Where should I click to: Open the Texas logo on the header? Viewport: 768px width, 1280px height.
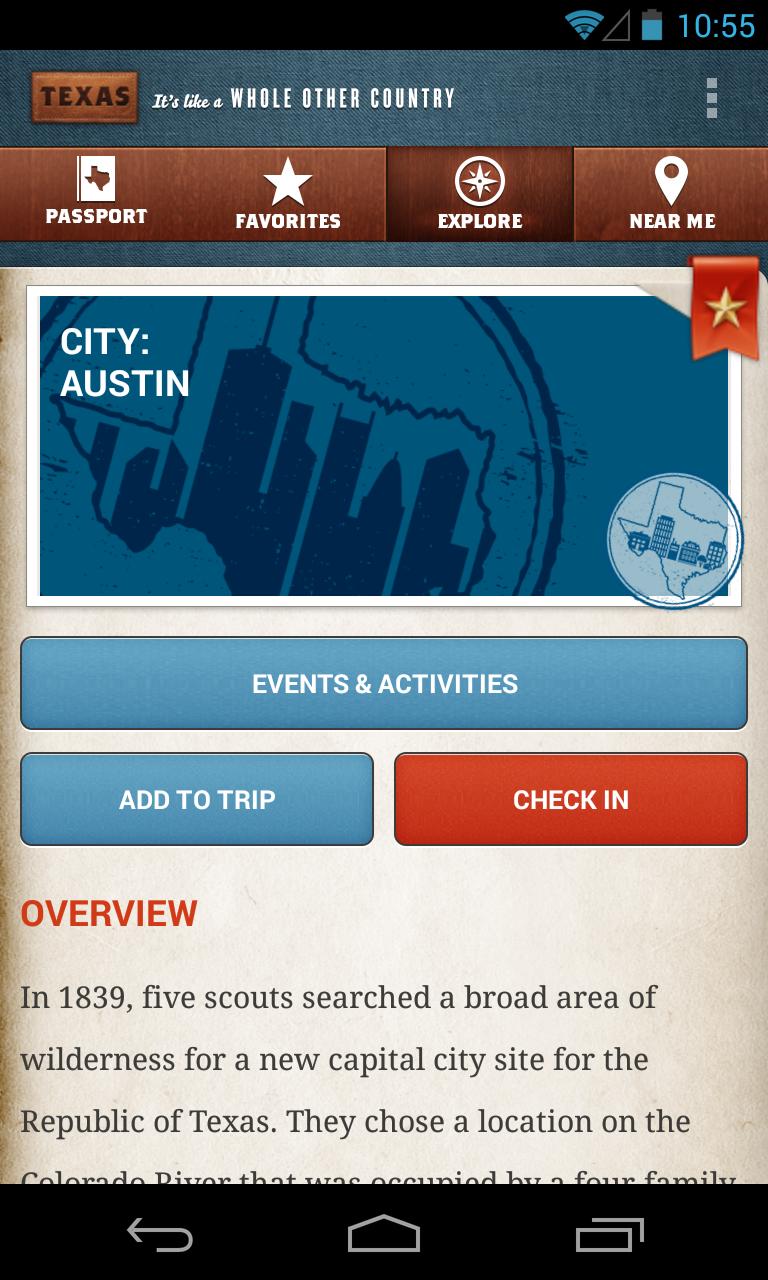pos(83,97)
